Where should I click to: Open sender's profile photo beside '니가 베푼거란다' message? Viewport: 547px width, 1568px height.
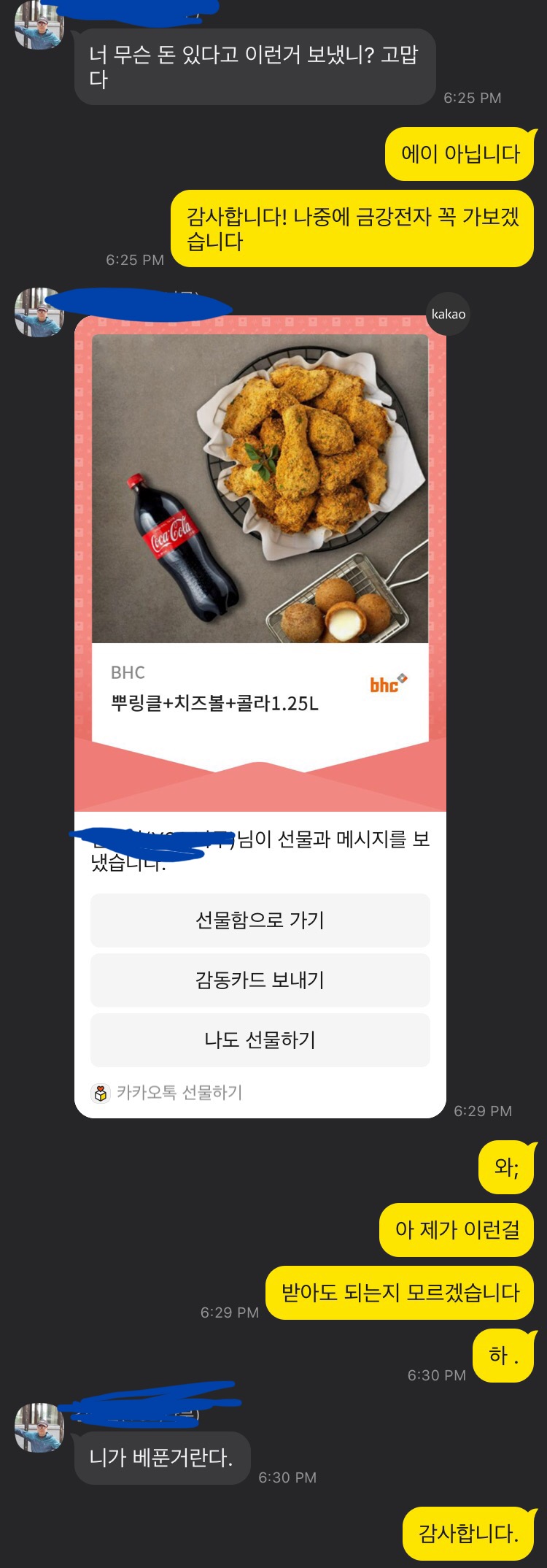pos(39,1427)
